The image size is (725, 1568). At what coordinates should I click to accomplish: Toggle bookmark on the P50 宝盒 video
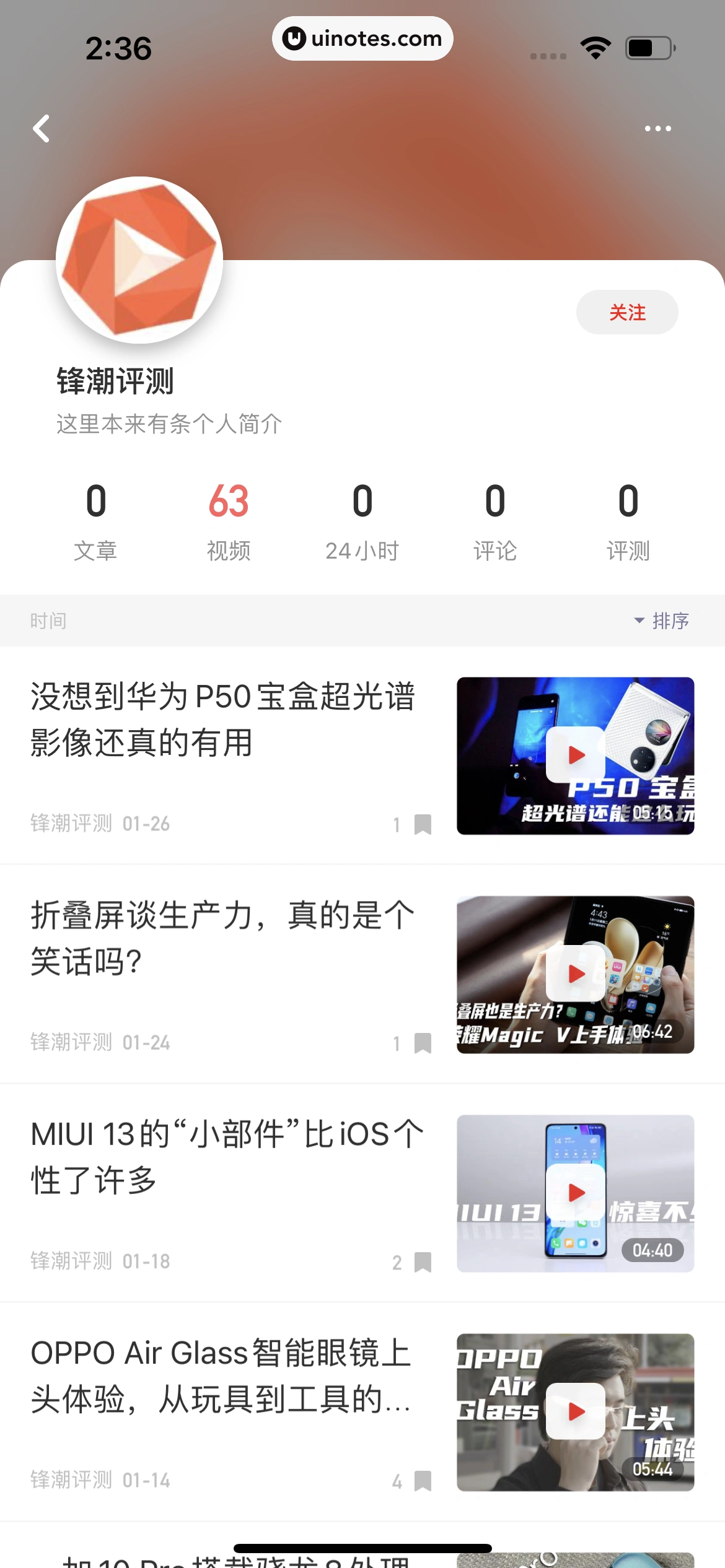(x=422, y=824)
